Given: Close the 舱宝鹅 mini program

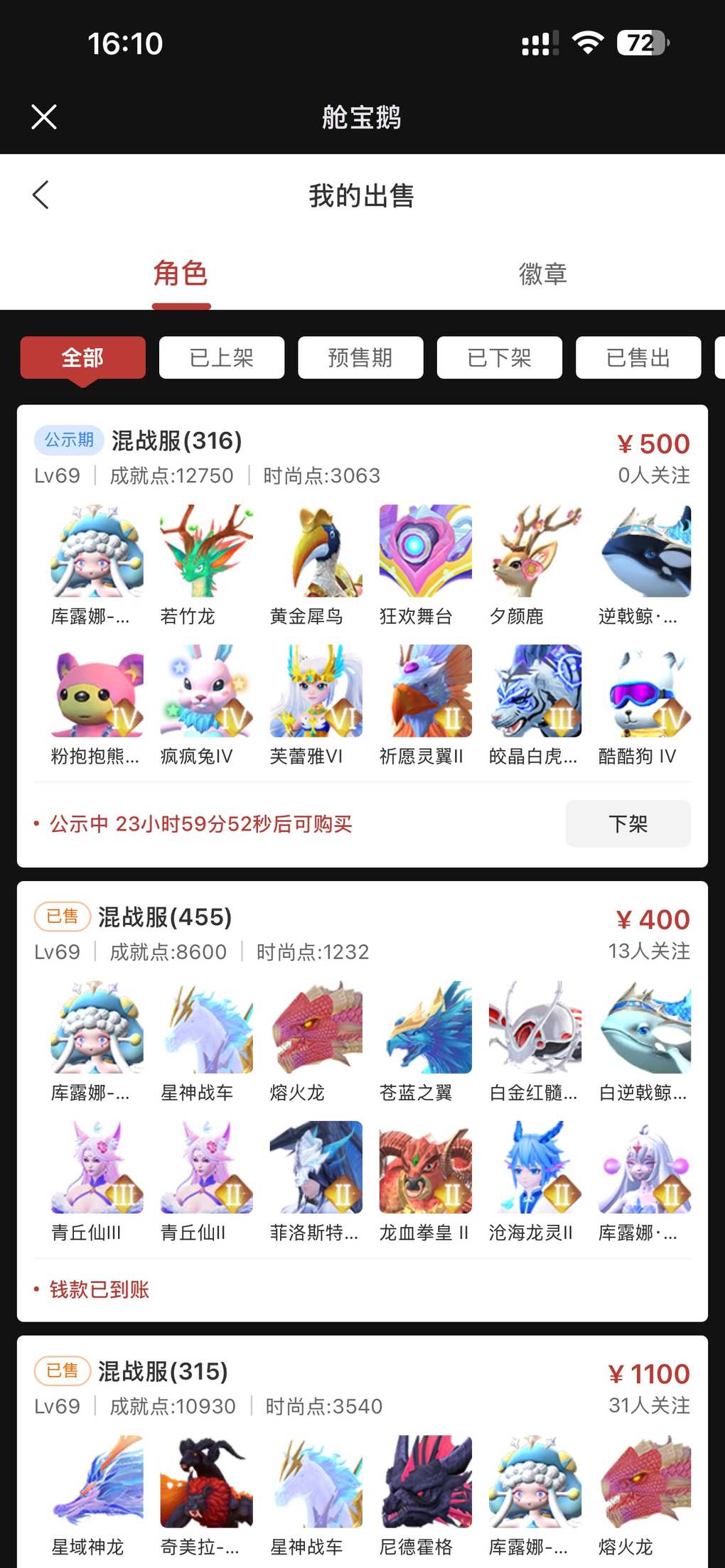Looking at the screenshot, I should pos(44,117).
